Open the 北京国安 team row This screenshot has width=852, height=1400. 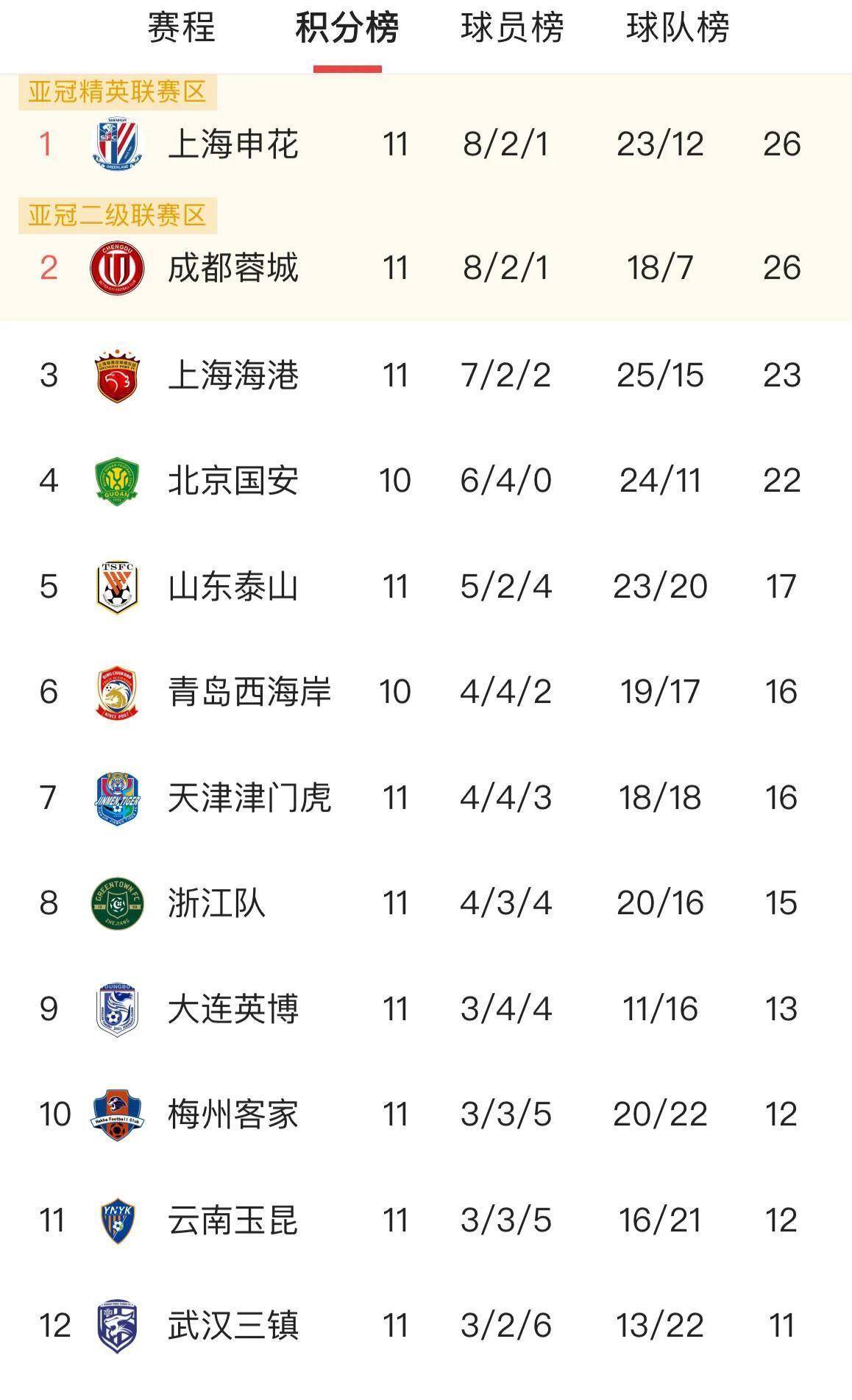tap(232, 481)
